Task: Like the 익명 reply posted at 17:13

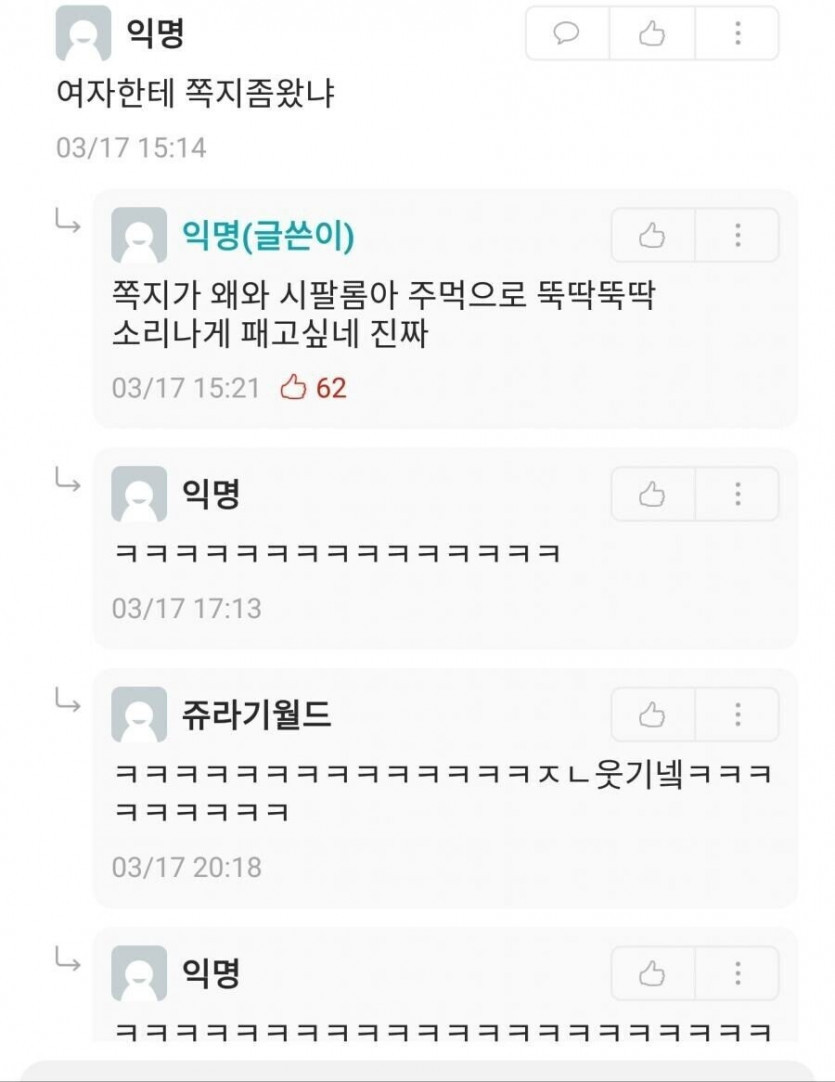Action: tap(652, 494)
